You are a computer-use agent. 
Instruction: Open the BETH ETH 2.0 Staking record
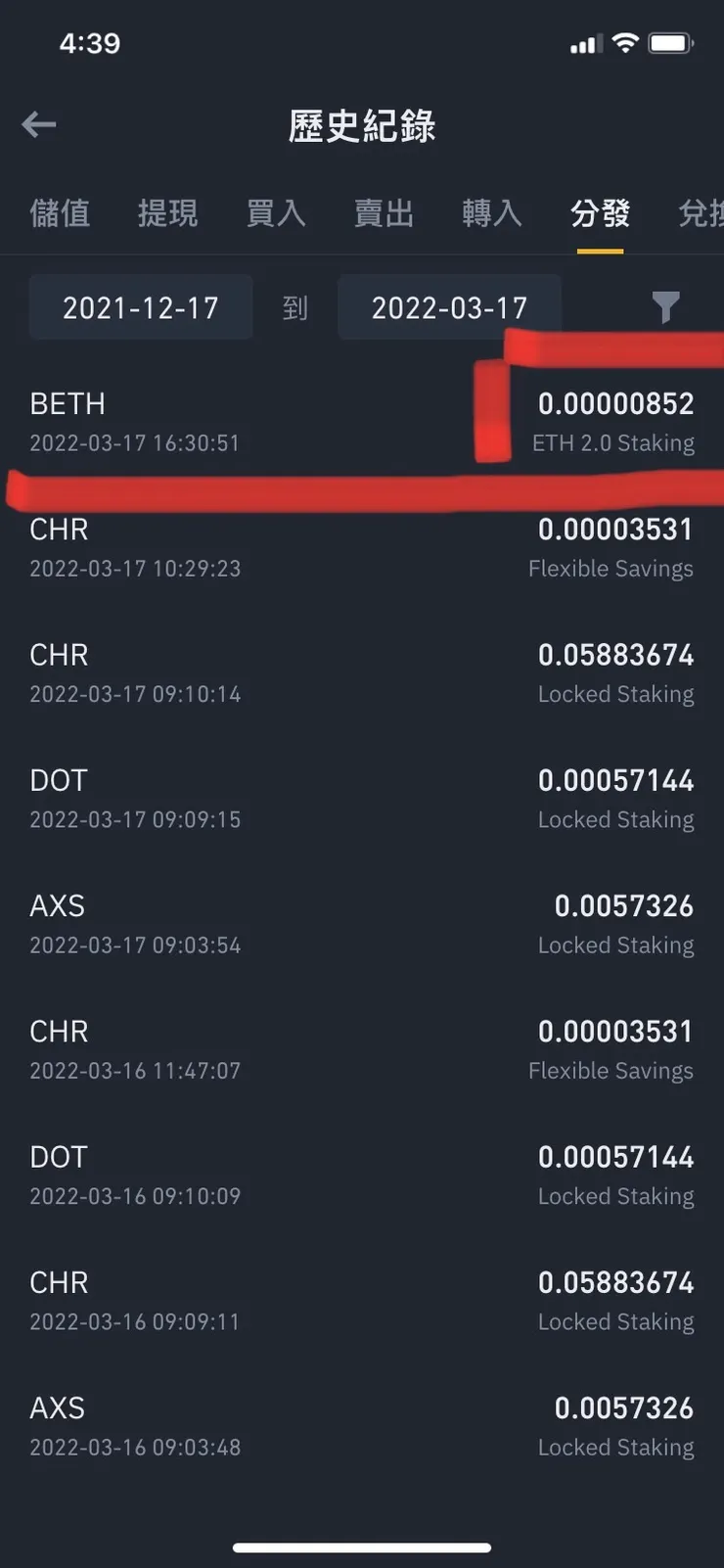click(362, 422)
